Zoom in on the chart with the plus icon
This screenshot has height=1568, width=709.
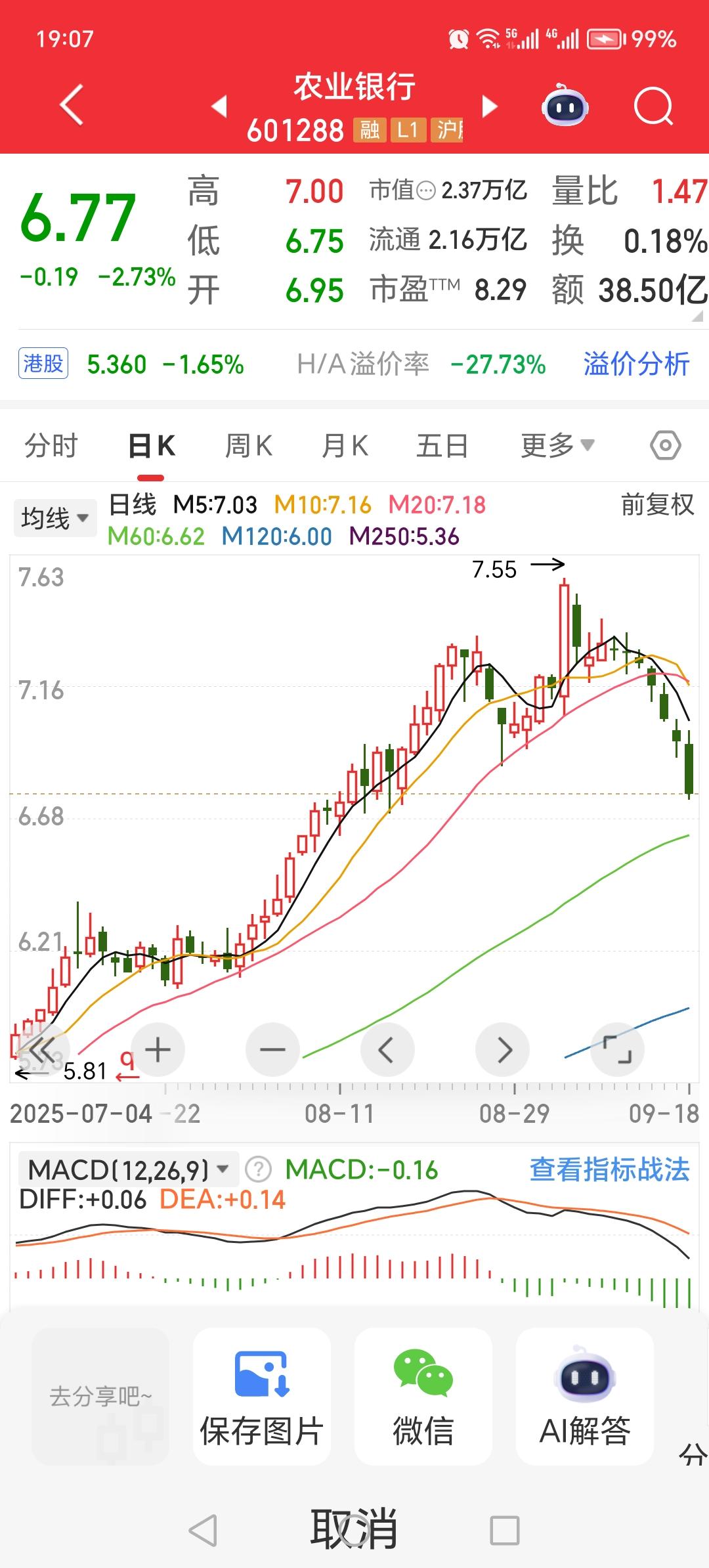(x=158, y=1049)
